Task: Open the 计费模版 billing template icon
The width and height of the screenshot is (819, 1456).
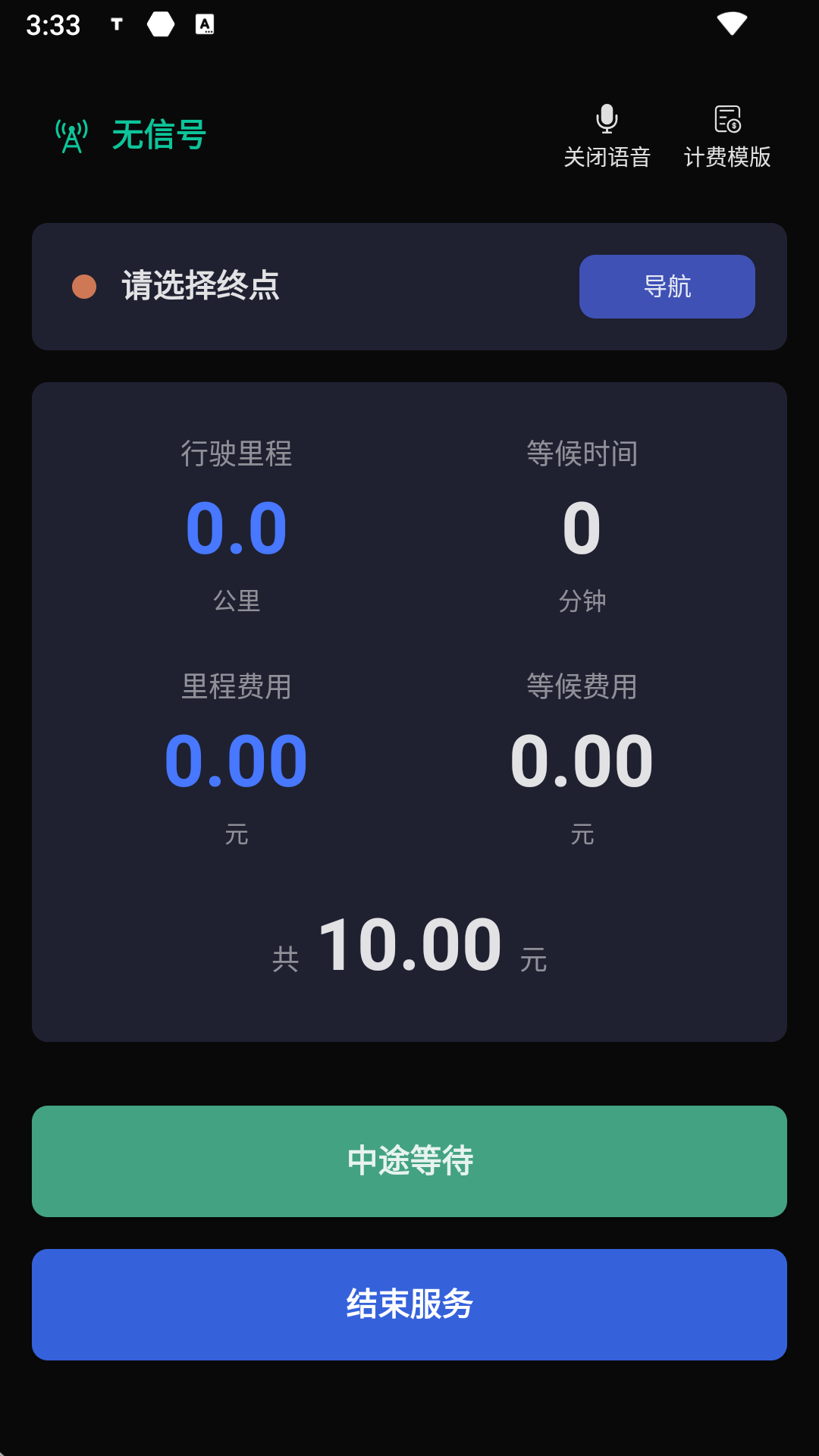Action: [x=726, y=119]
